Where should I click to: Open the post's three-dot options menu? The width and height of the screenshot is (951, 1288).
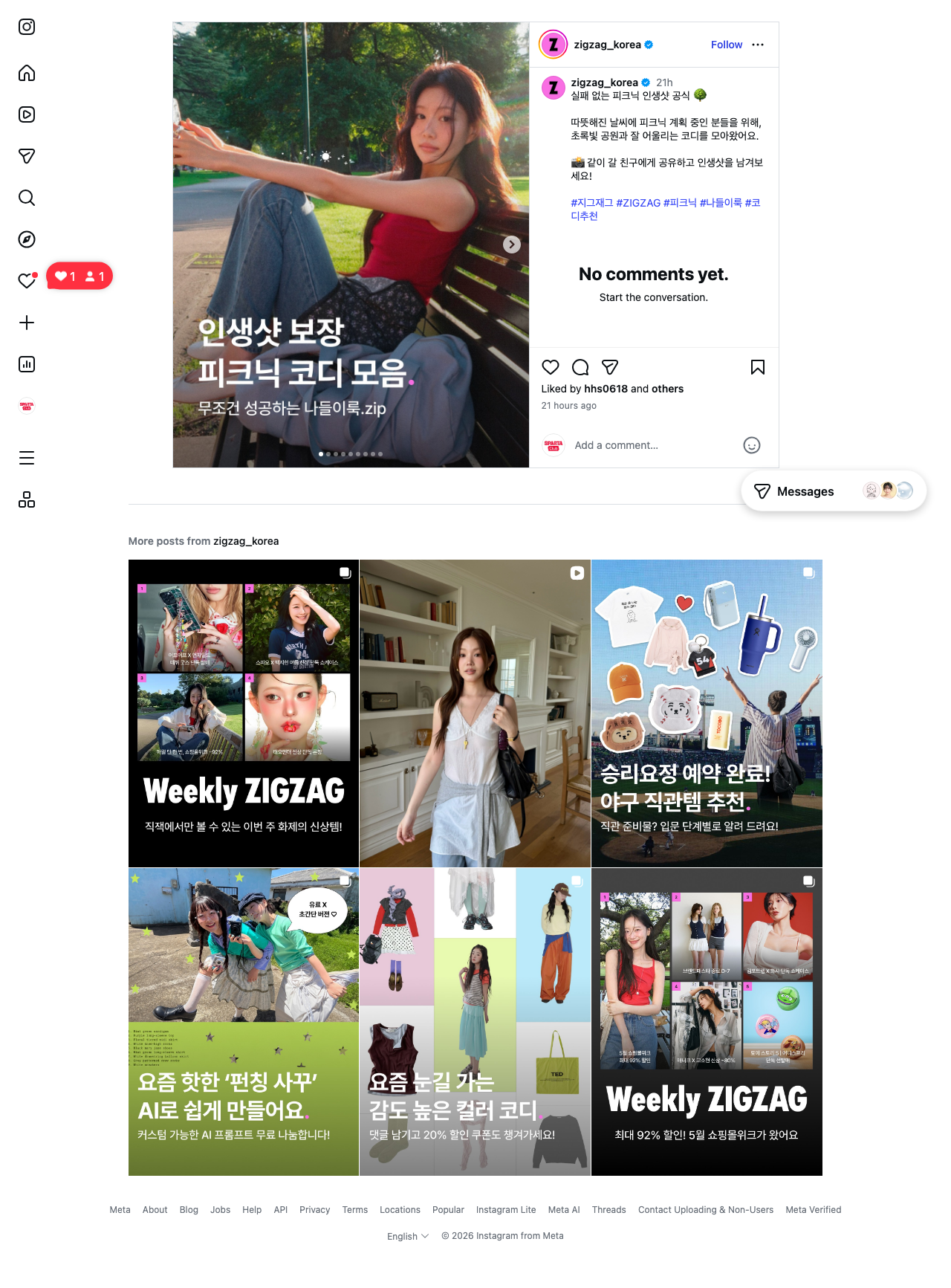[x=757, y=45]
